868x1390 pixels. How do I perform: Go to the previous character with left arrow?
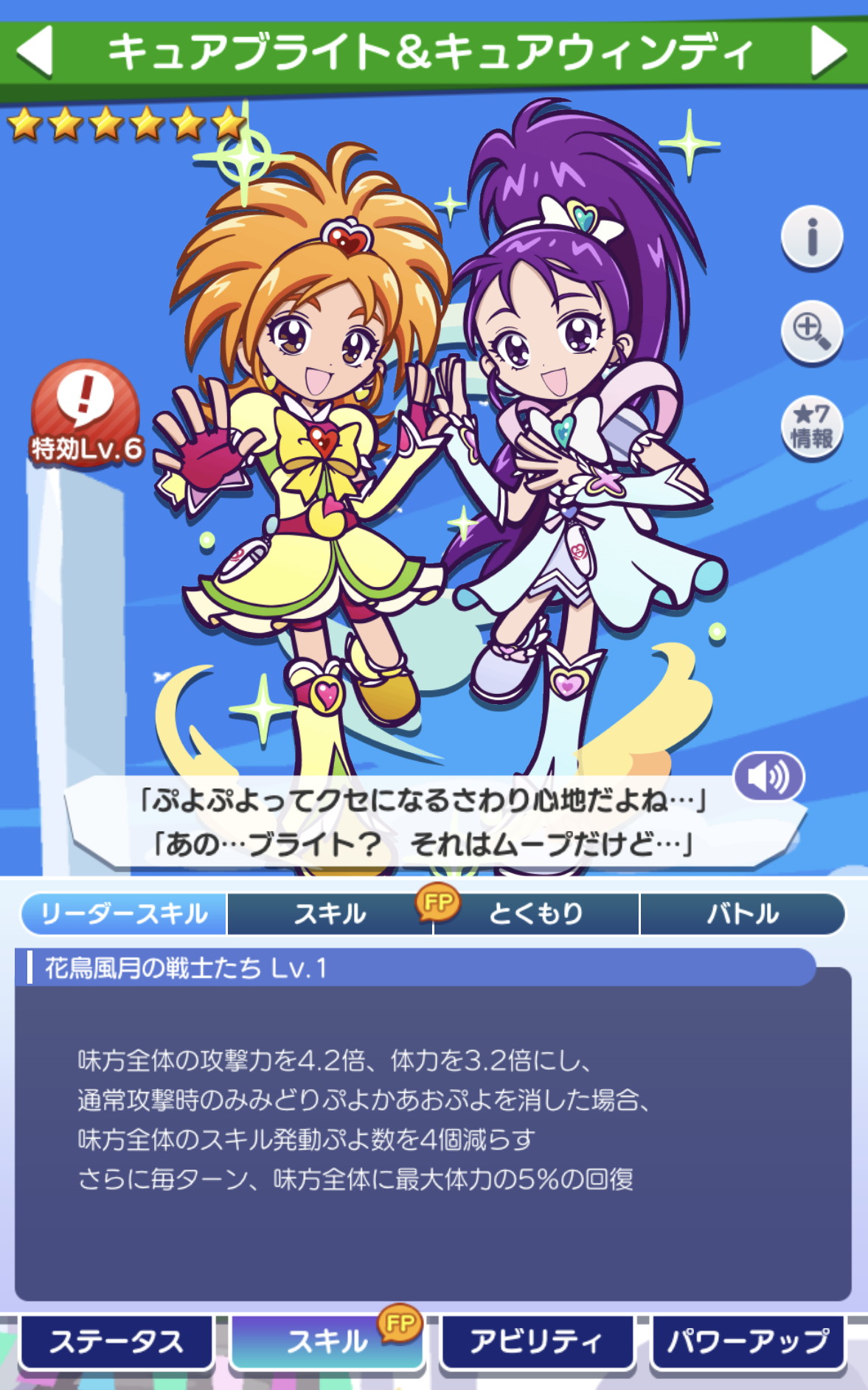pos(35,51)
